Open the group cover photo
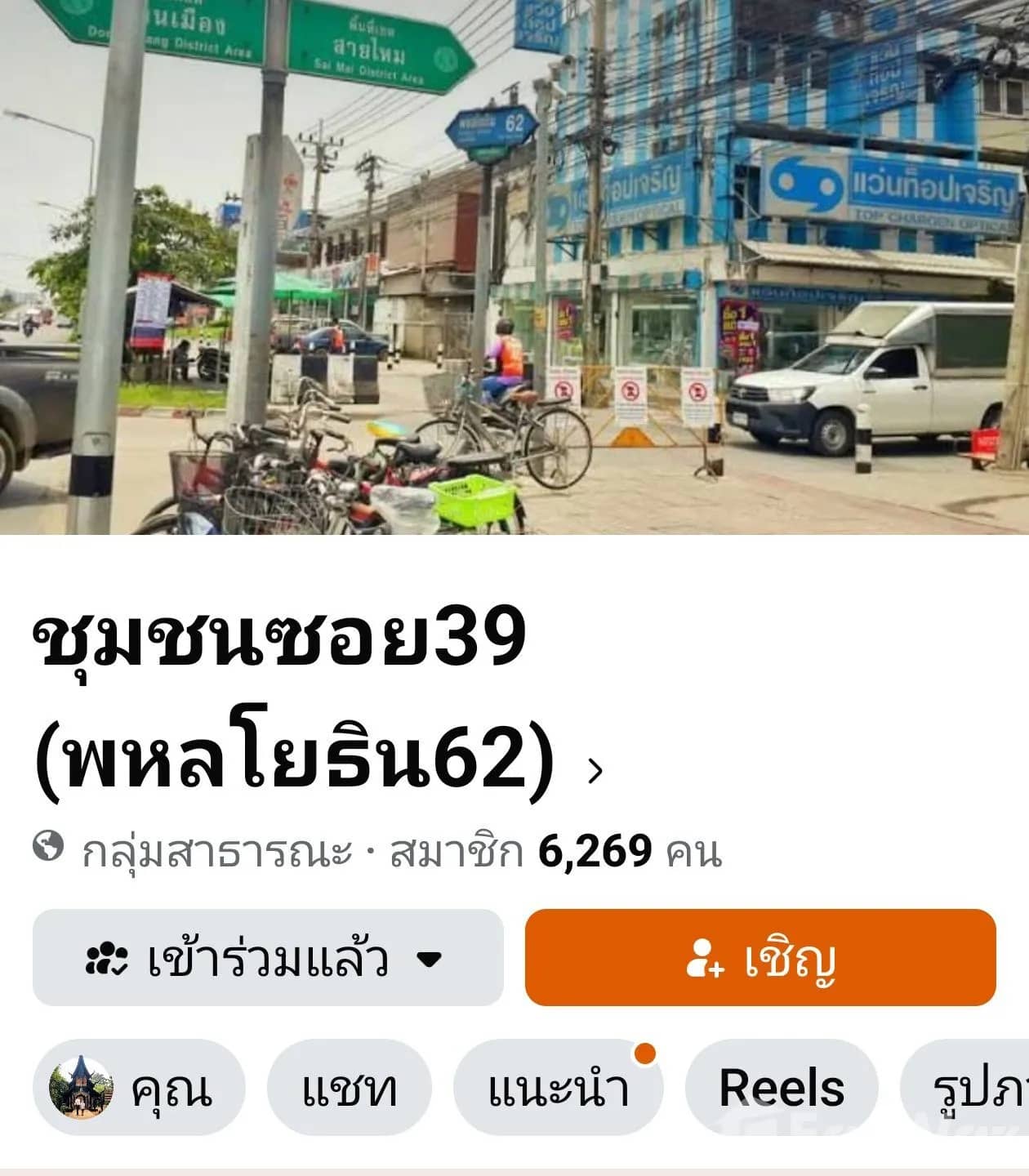 tap(514, 266)
